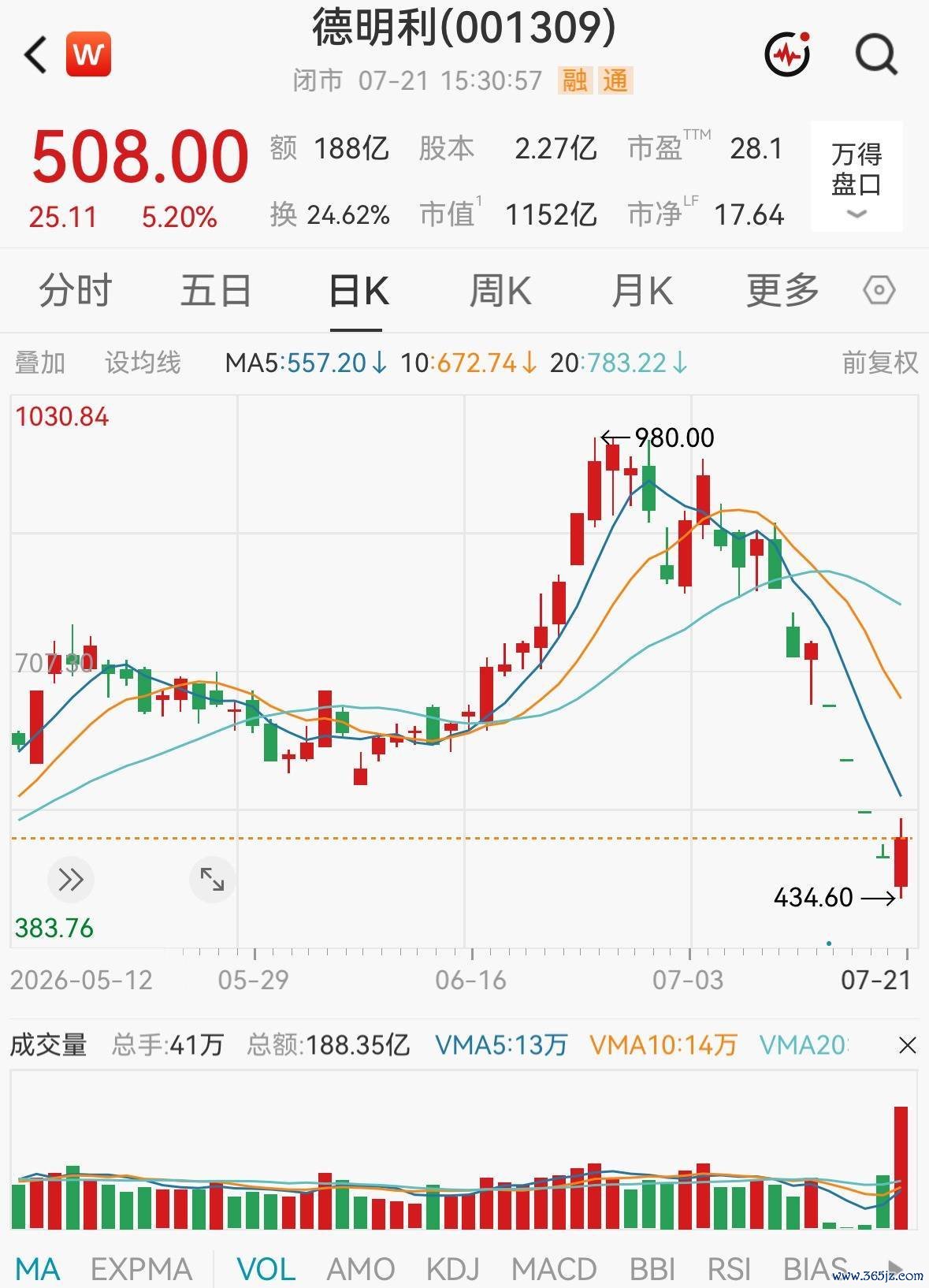Switch to the 五日 chart tab
This screenshot has width=929, height=1288.
click(216, 290)
